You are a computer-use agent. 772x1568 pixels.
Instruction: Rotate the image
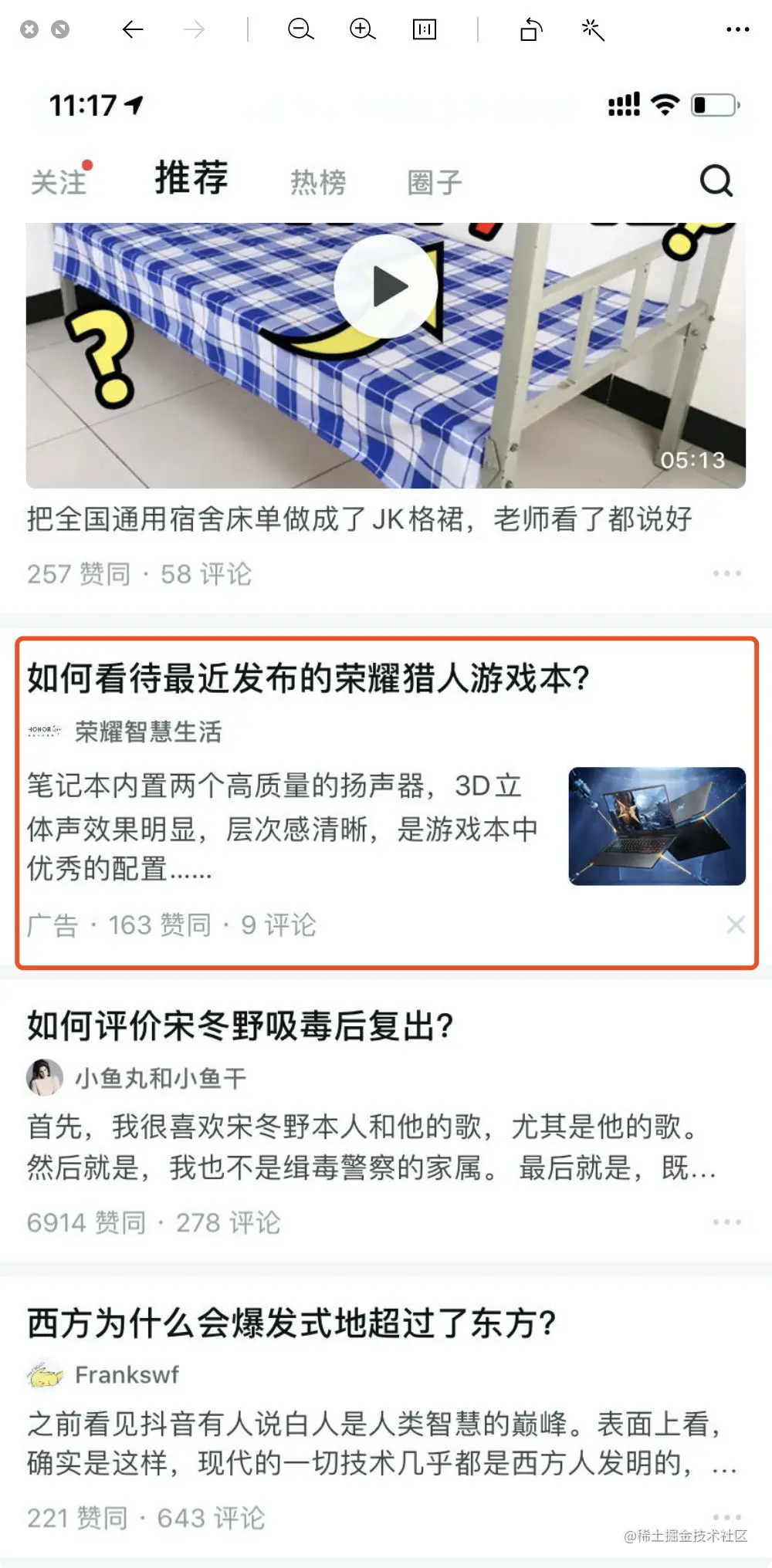click(531, 30)
